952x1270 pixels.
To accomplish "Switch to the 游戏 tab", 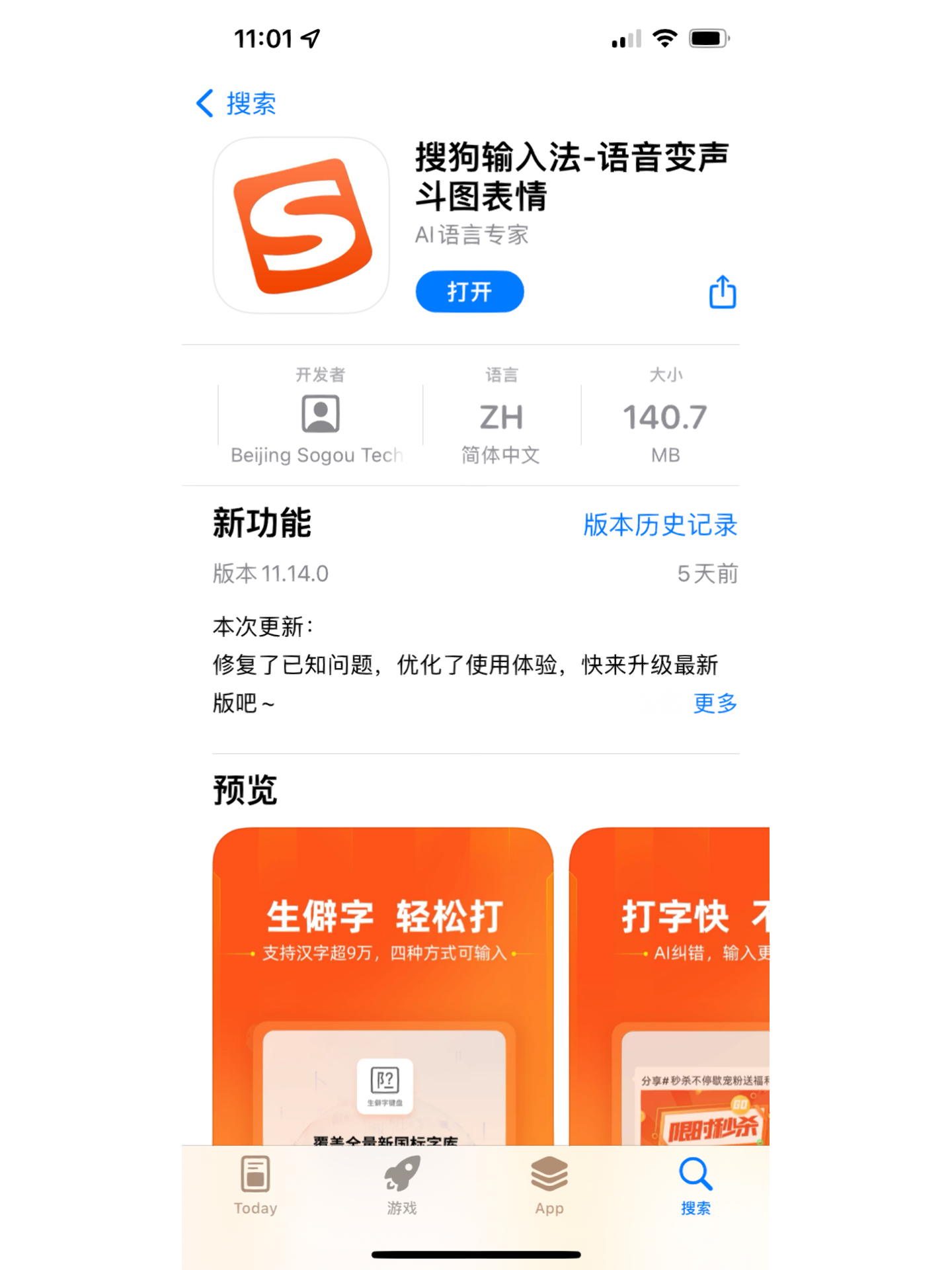I will (x=402, y=1185).
